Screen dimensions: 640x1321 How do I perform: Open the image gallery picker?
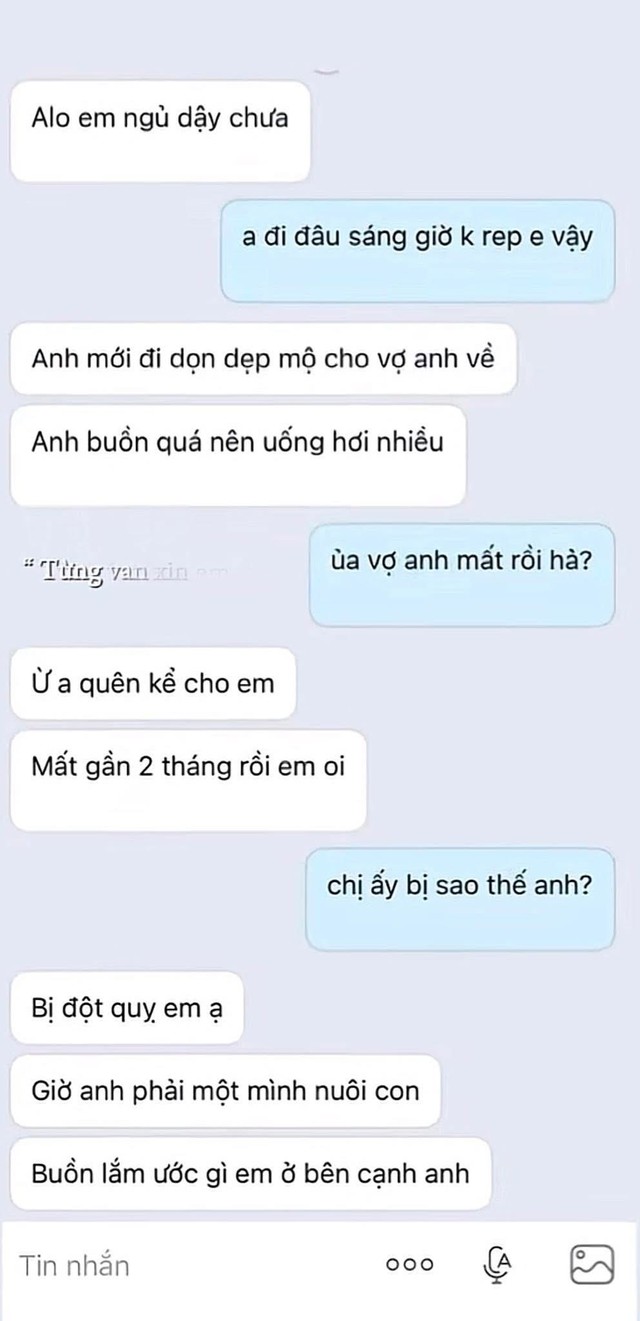click(x=592, y=1265)
